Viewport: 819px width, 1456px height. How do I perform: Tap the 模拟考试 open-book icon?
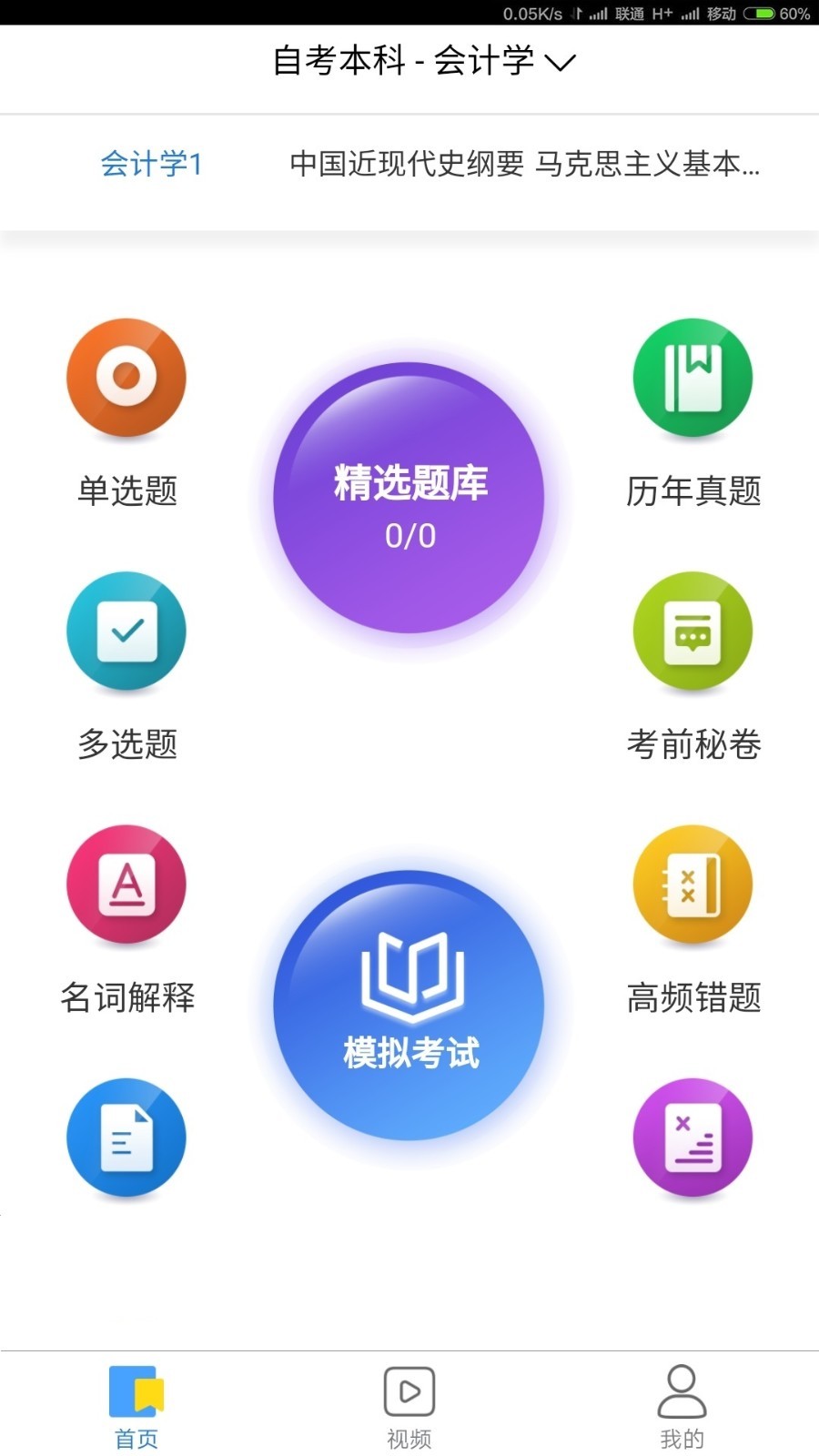point(411,976)
